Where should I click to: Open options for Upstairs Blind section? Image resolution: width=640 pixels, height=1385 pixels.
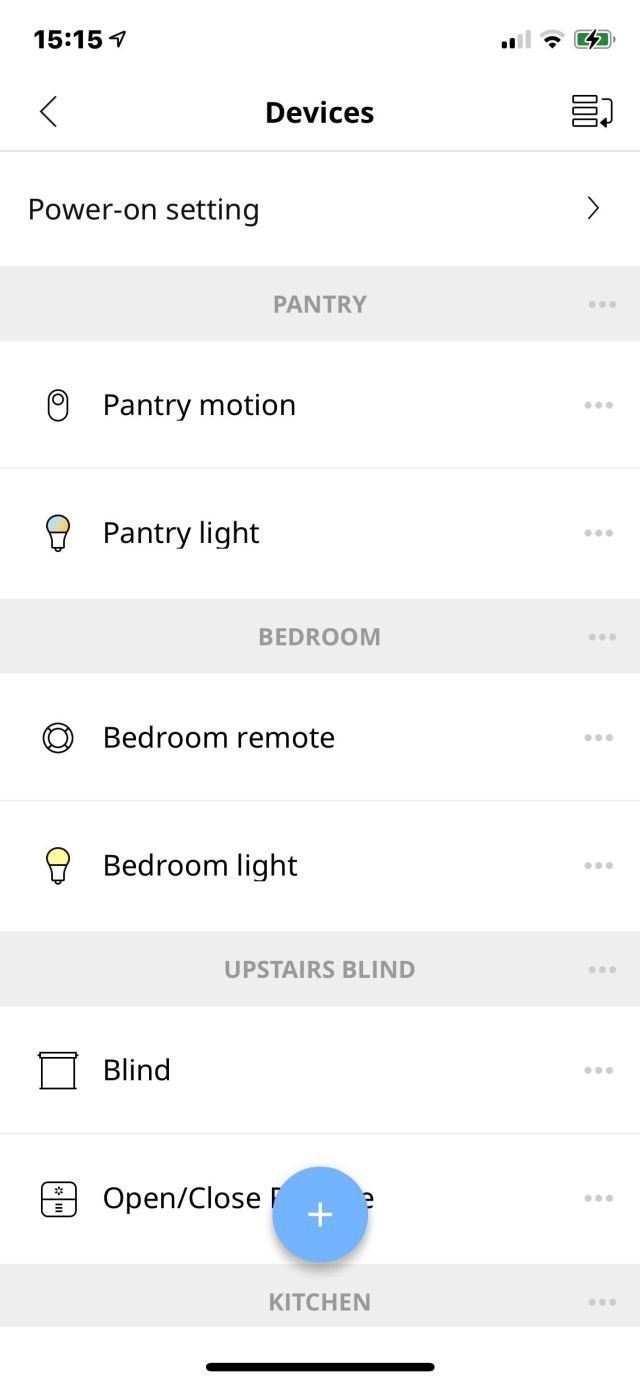click(602, 969)
